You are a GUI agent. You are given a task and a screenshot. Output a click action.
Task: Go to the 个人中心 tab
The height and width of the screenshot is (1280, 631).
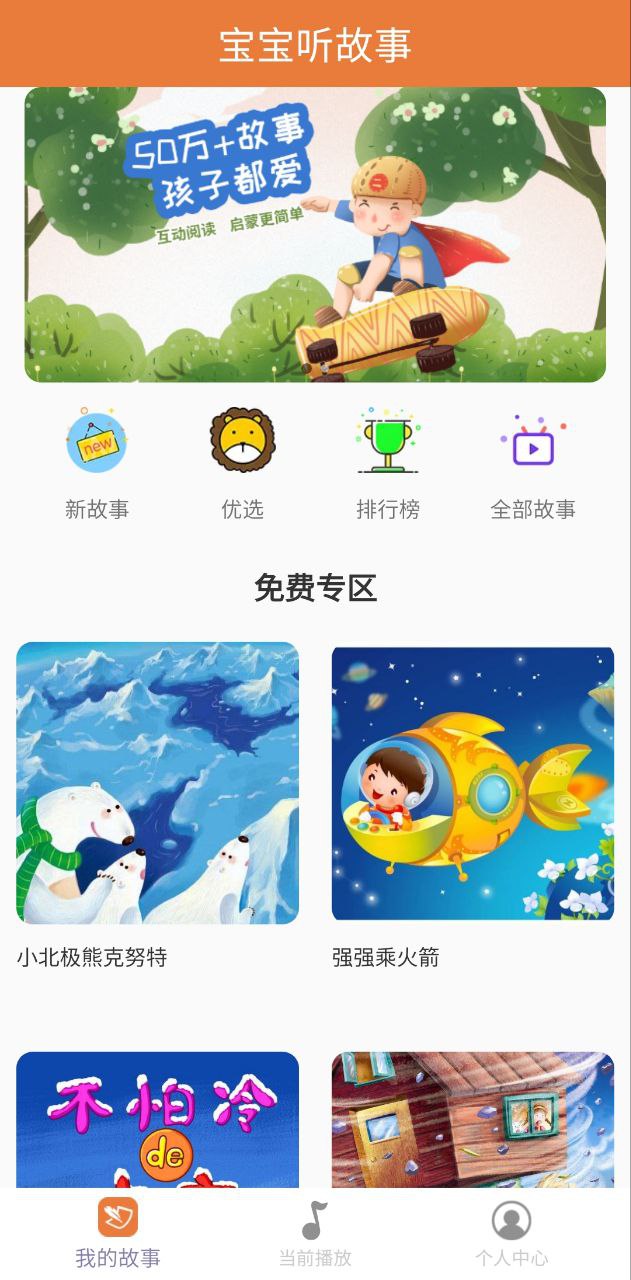pyautogui.click(x=511, y=1233)
